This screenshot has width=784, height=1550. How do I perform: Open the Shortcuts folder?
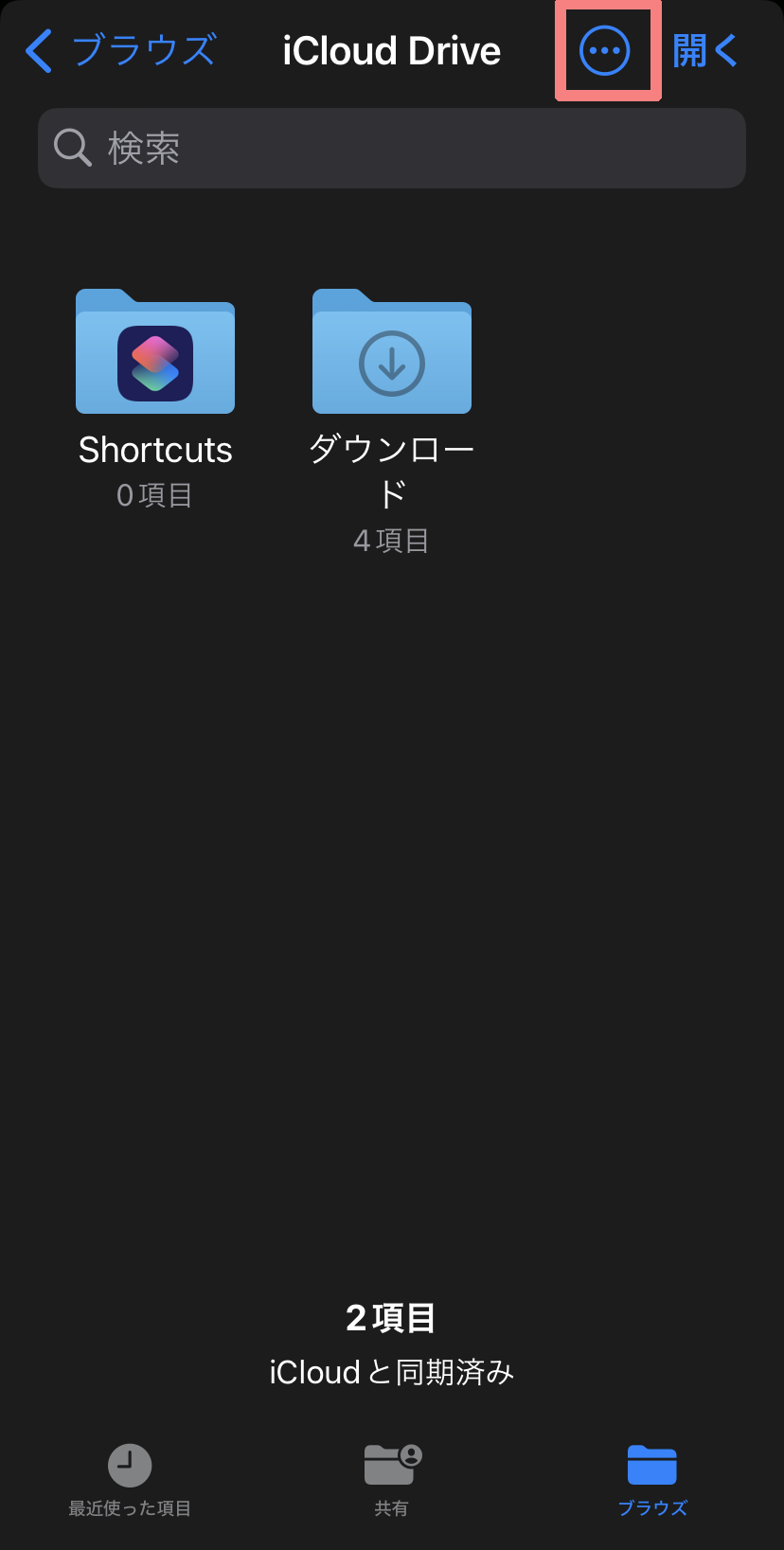pyautogui.click(x=155, y=352)
